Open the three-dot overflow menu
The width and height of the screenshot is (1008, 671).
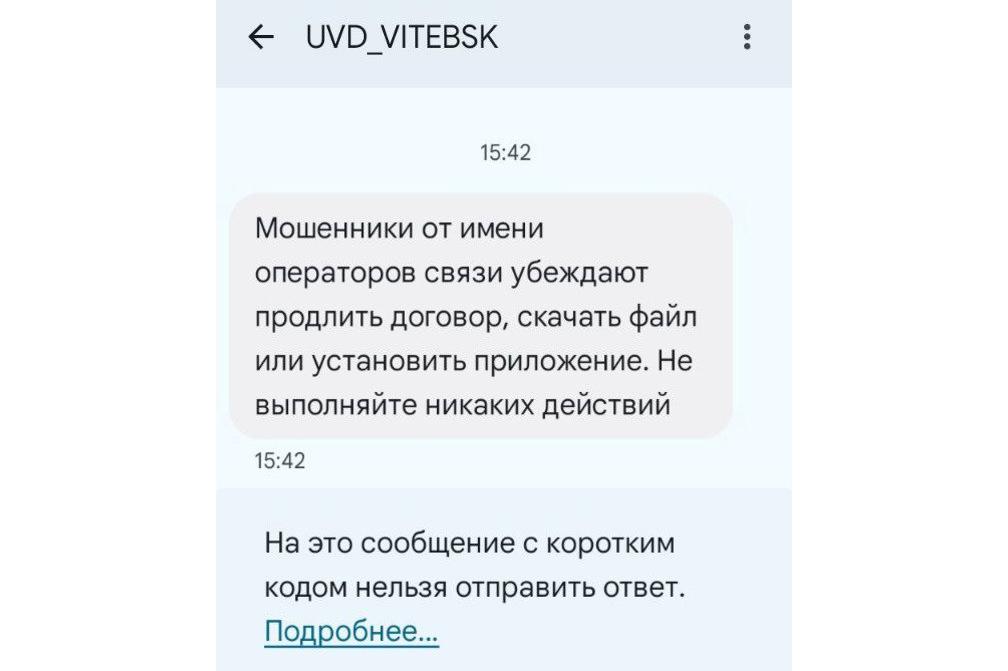pos(746,38)
